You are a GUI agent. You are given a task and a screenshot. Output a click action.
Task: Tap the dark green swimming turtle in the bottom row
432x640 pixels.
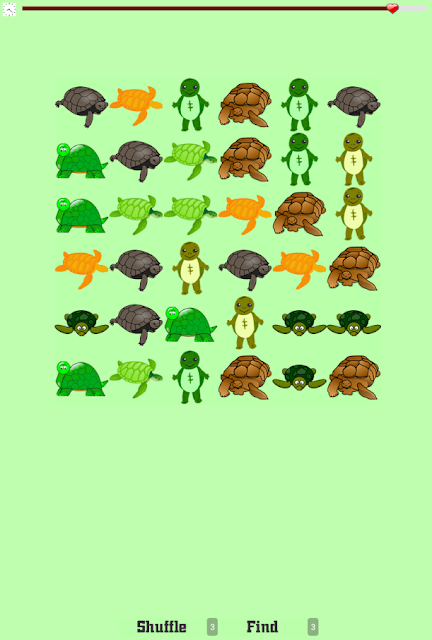tap(299, 377)
